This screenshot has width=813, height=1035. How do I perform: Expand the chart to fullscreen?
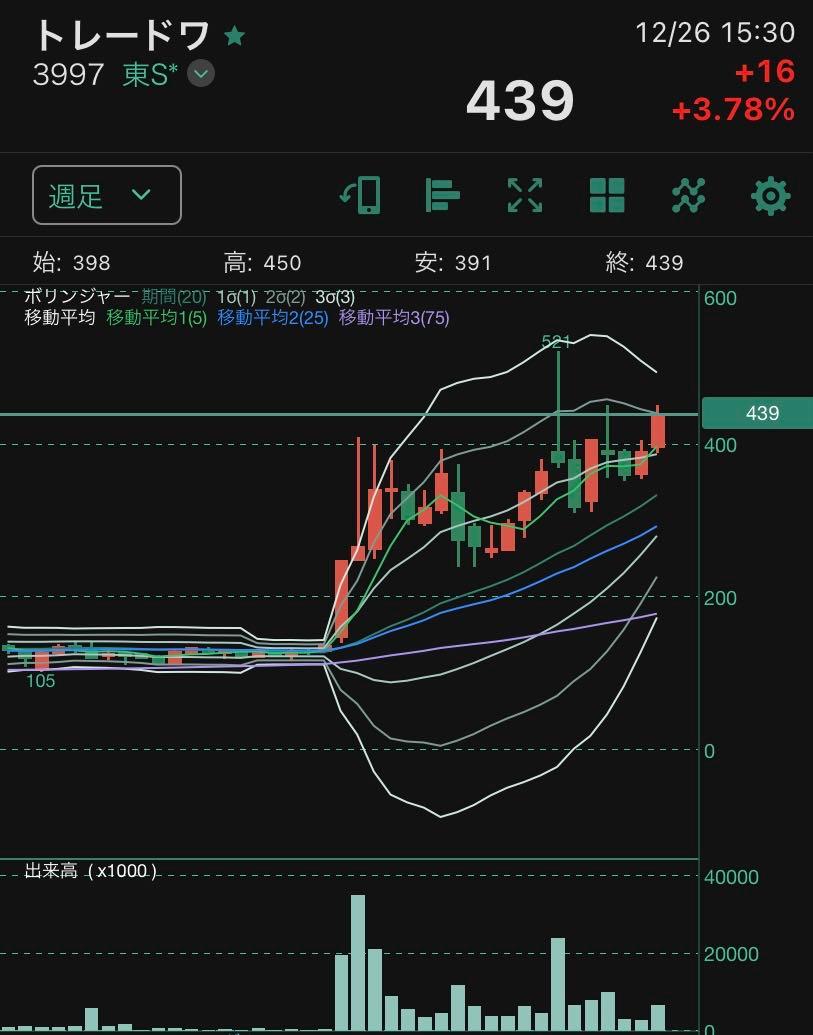(524, 195)
